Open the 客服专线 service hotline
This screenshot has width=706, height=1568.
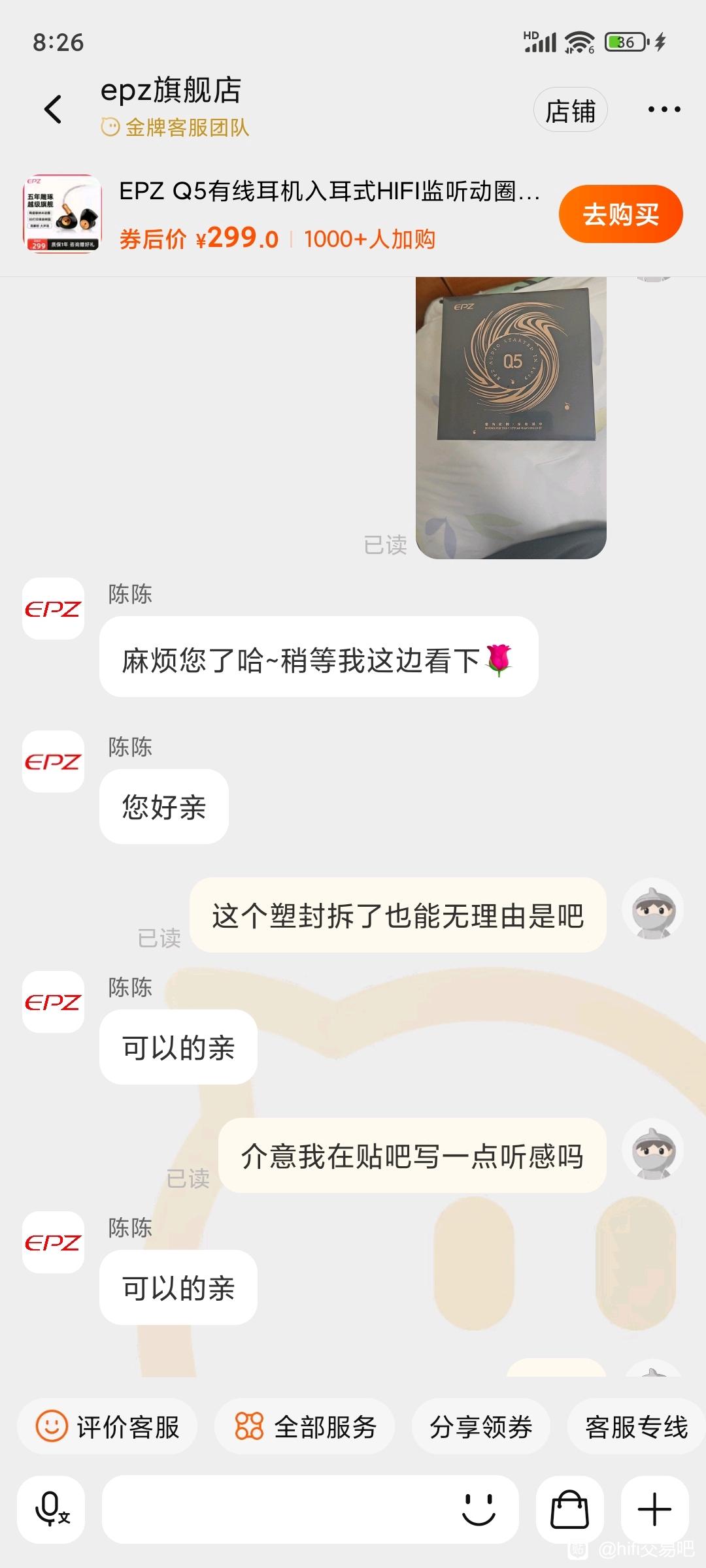coord(636,1427)
